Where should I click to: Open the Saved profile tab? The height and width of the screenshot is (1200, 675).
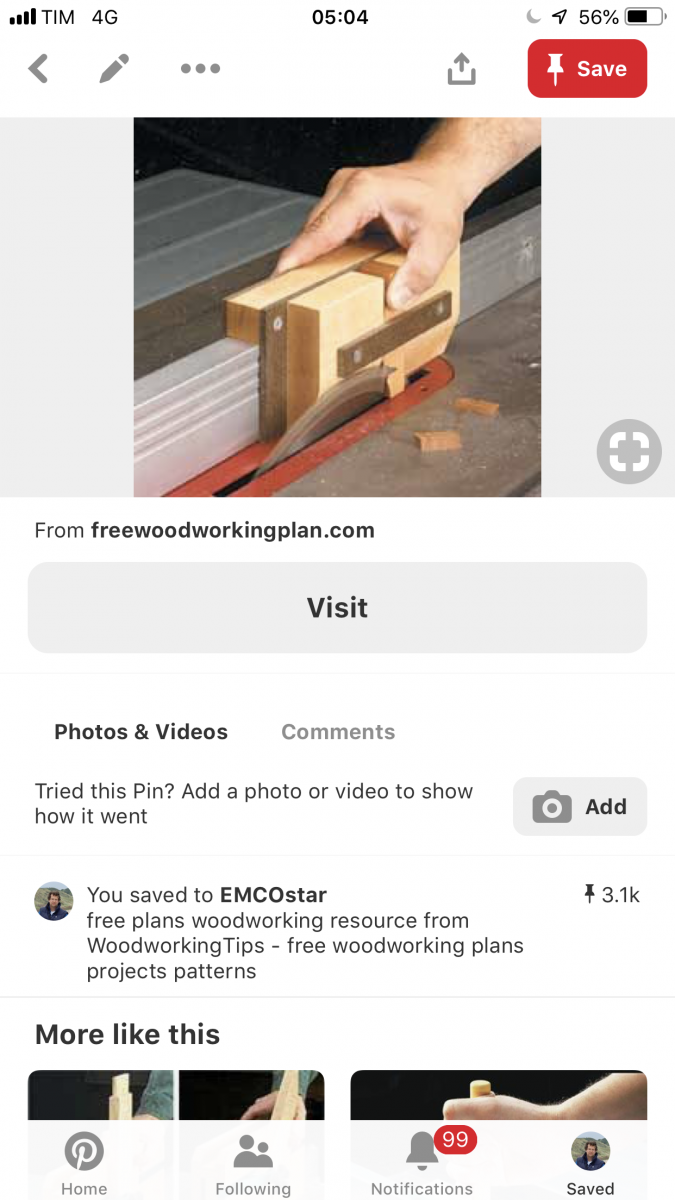[590, 1163]
